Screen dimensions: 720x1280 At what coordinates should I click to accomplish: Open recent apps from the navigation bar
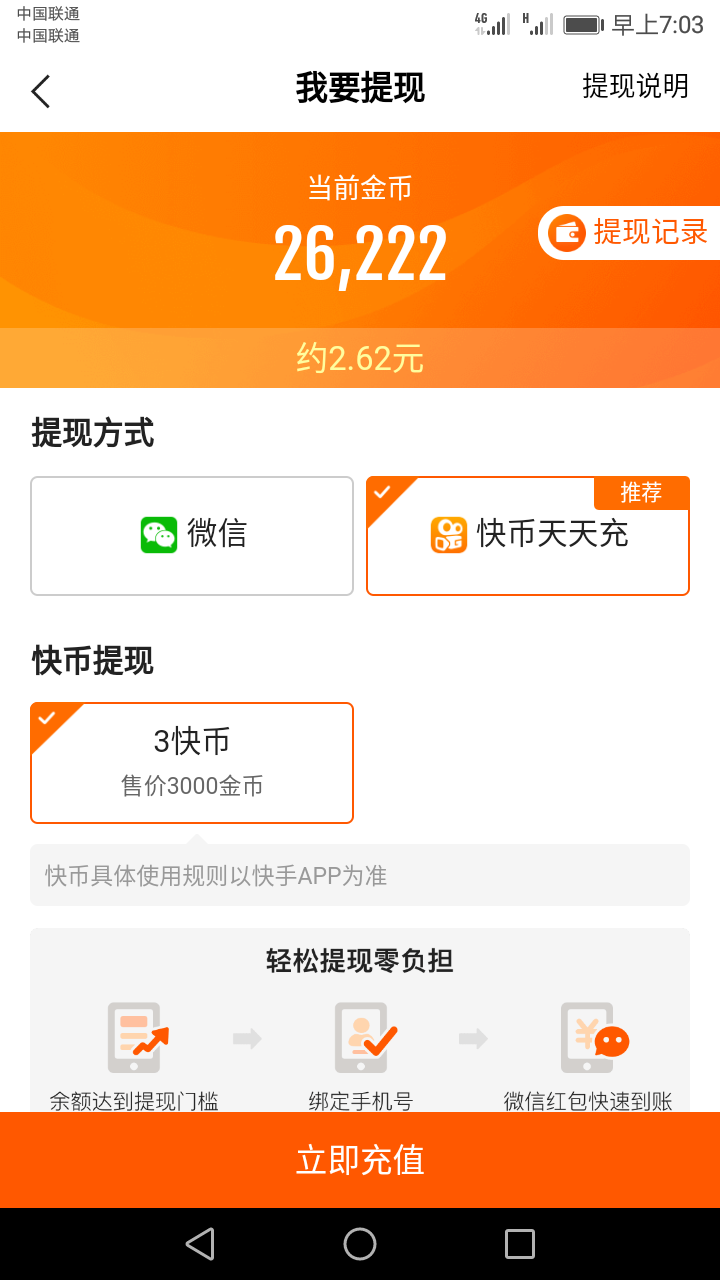tap(520, 1244)
